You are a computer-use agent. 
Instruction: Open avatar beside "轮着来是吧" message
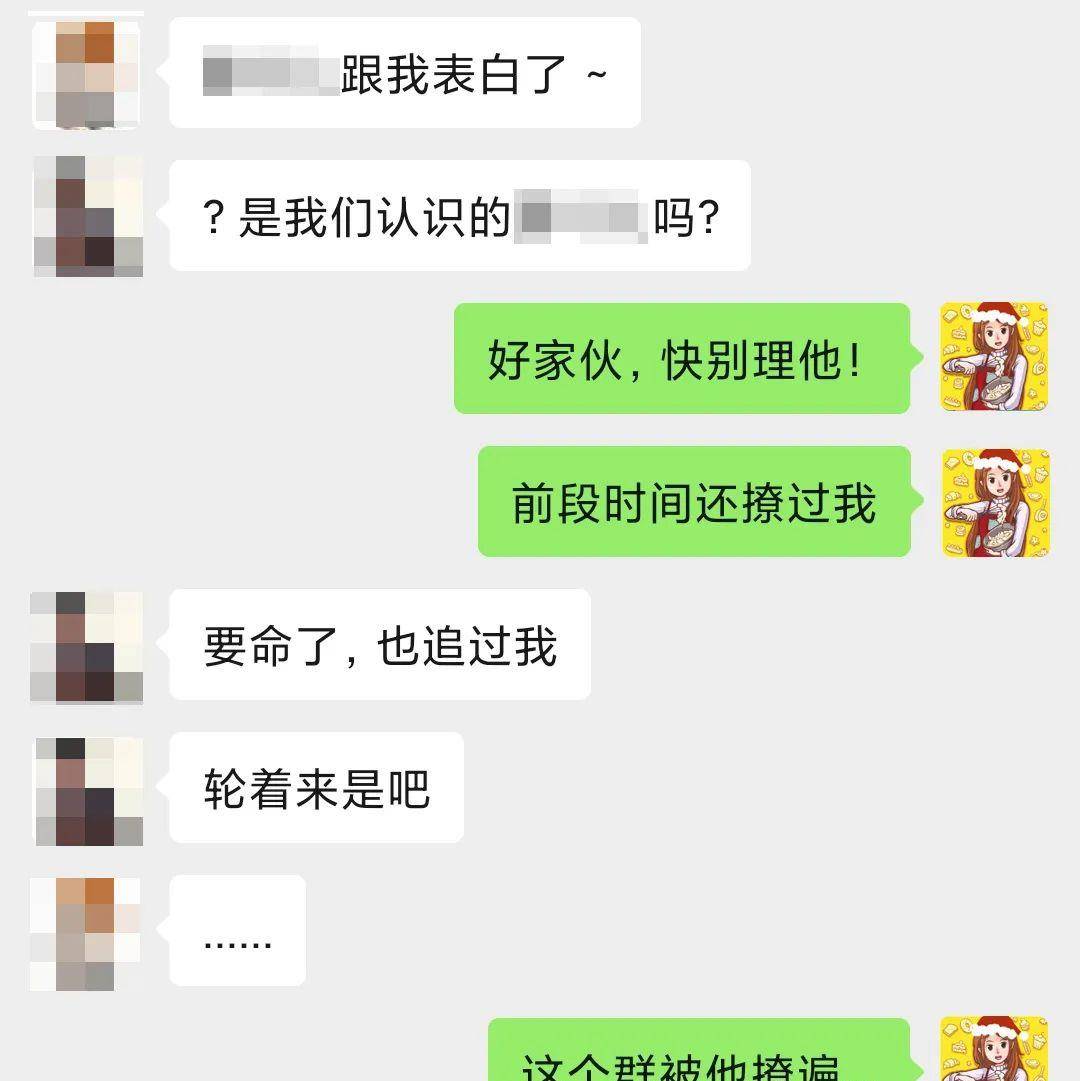(88, 790)
